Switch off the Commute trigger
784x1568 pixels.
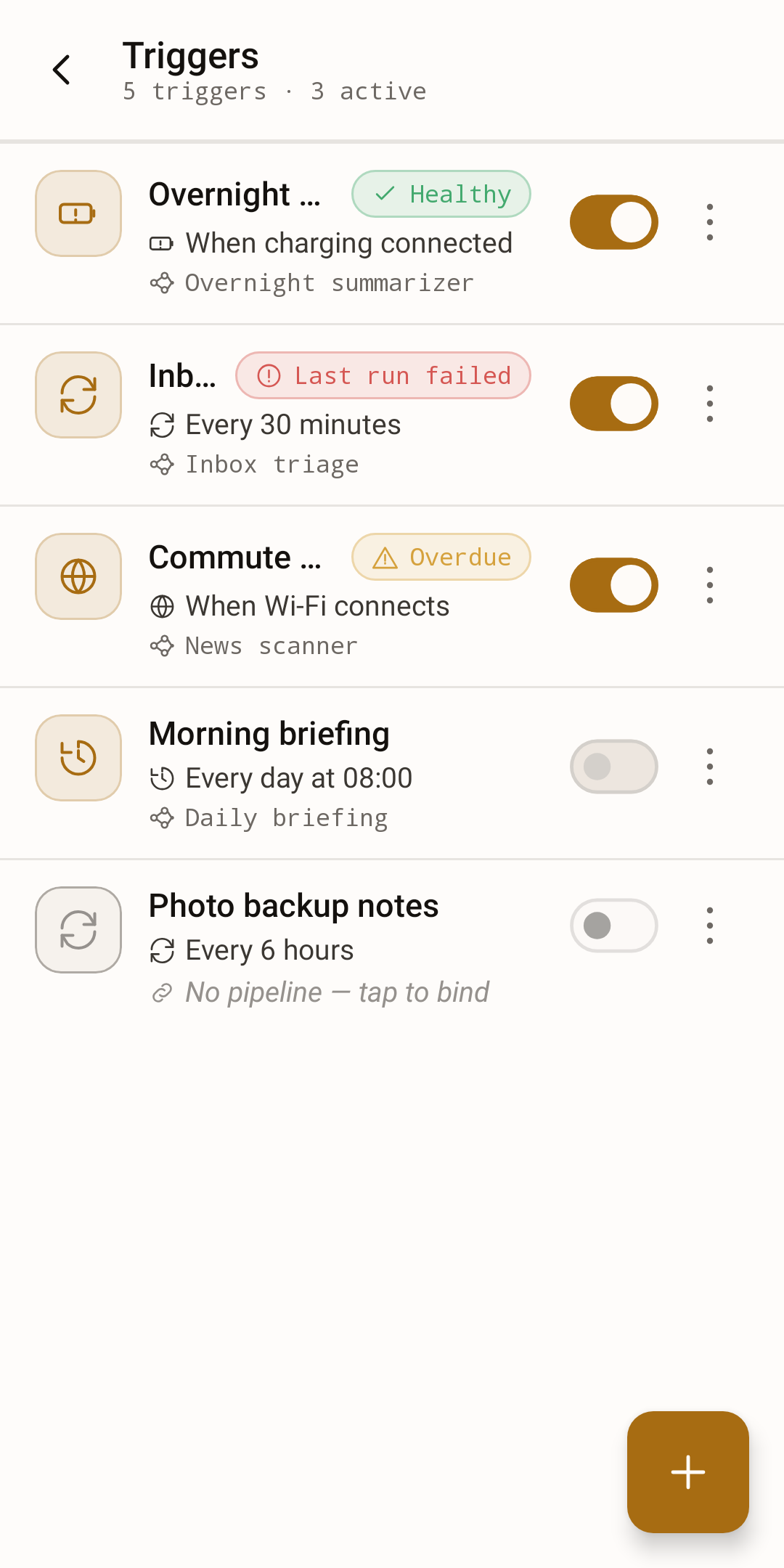614,585
